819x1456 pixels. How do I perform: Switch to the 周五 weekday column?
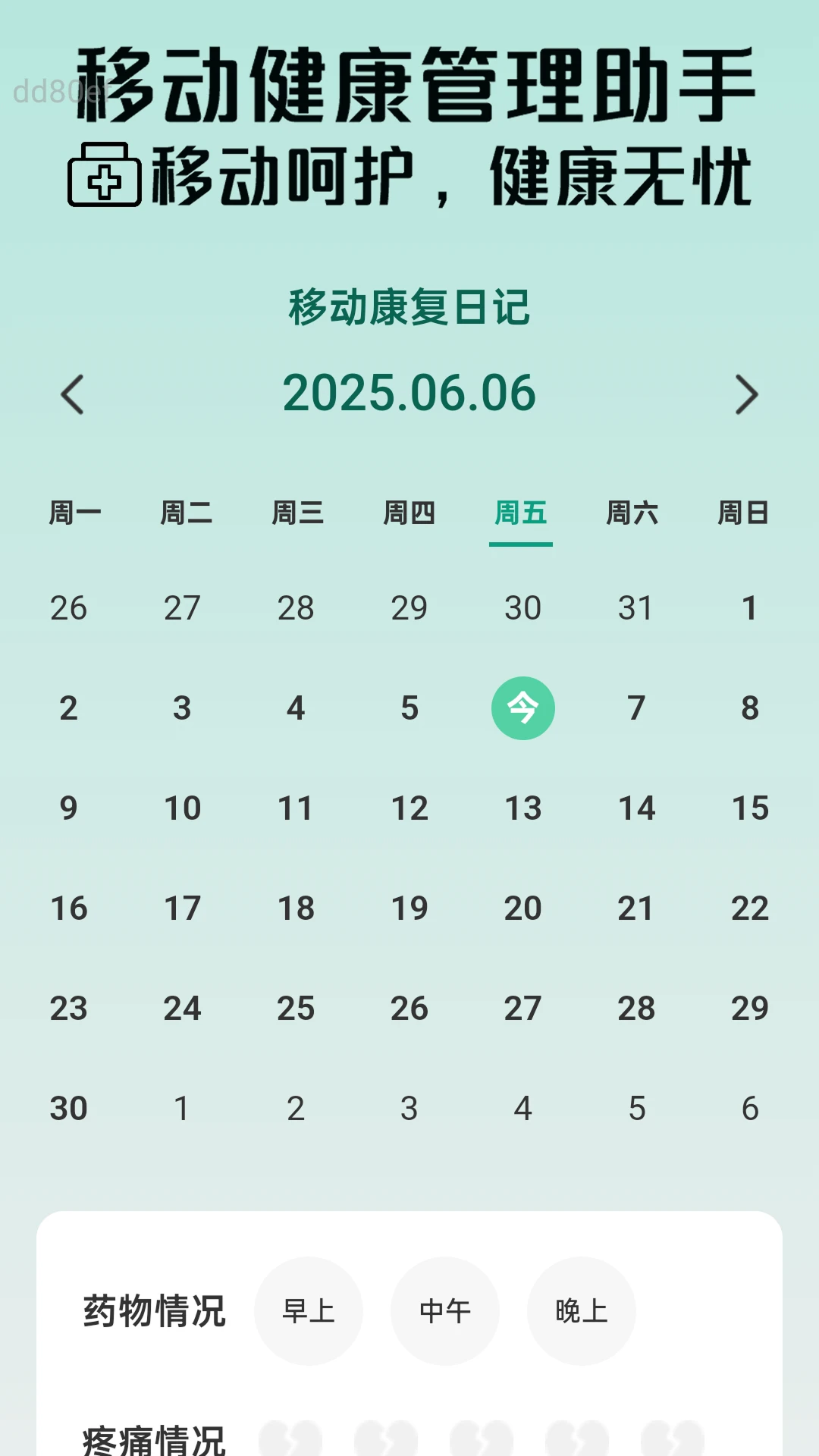pos(522,513)
